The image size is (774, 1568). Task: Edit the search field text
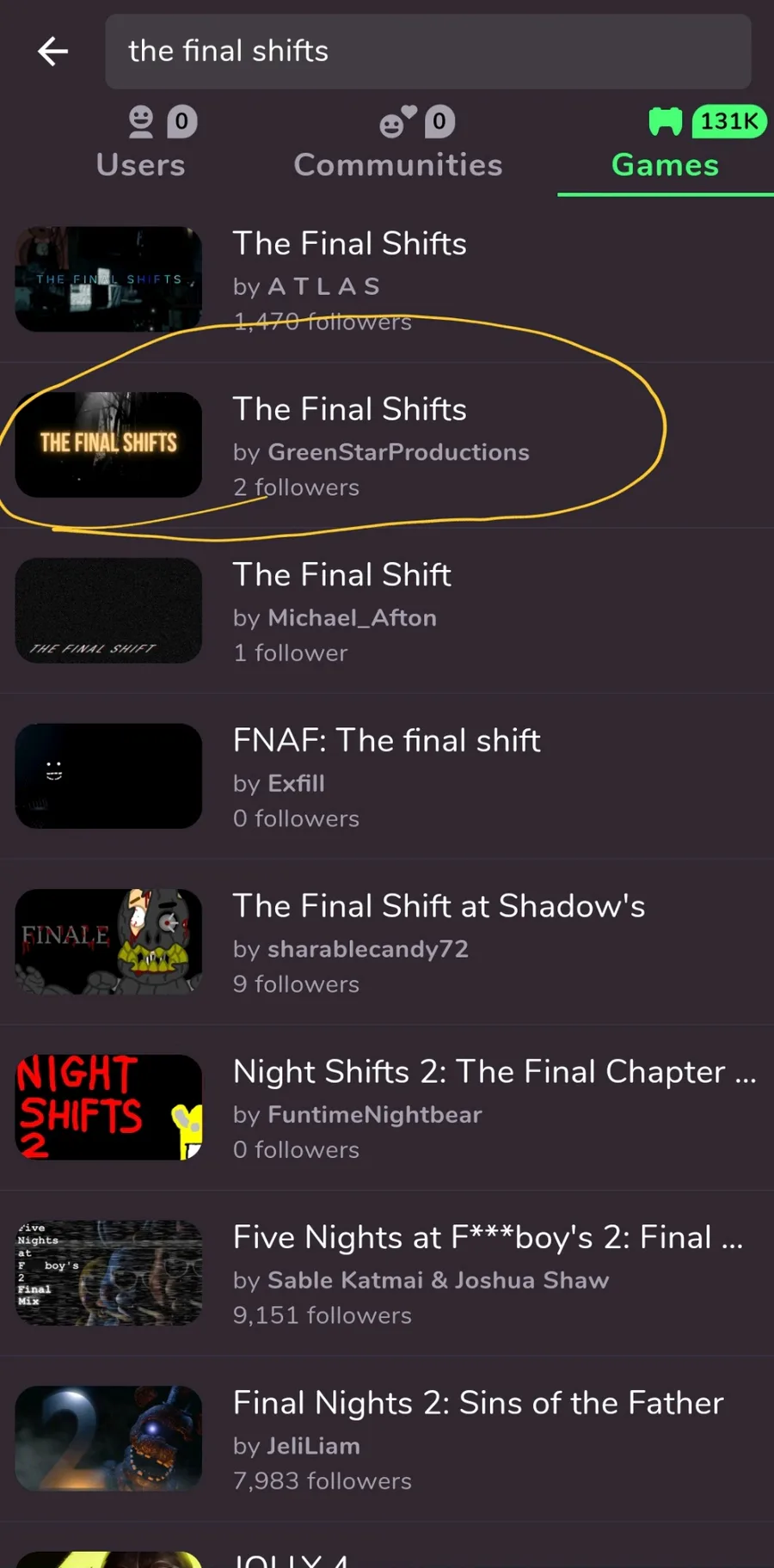(427, 52)
